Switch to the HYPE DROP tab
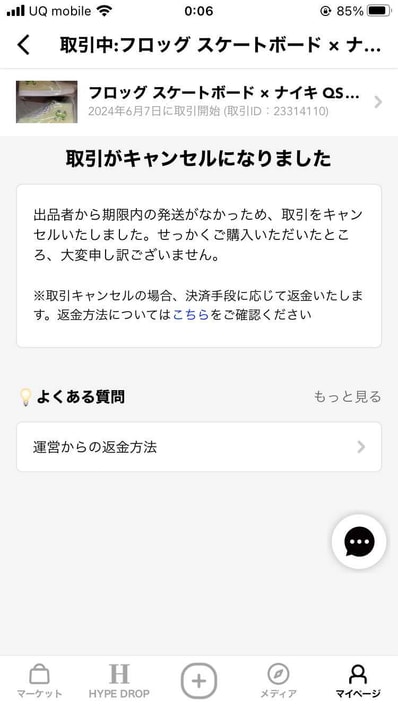Screen dimensions: 398x708 119,681
